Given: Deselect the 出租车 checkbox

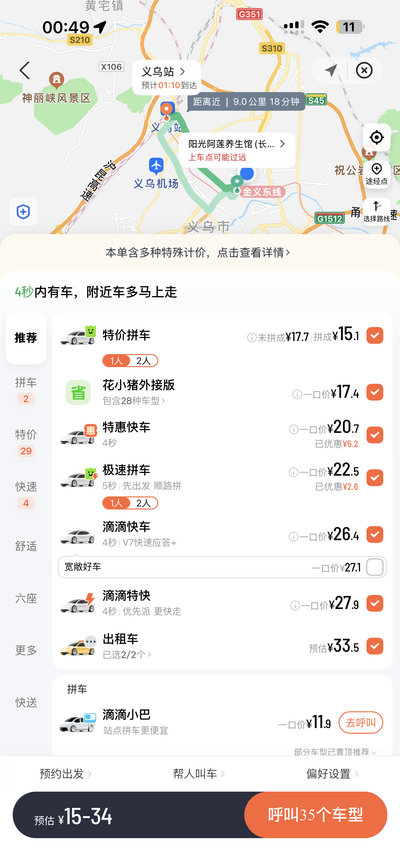Looking at the screenshot, I should coord(375,646).
